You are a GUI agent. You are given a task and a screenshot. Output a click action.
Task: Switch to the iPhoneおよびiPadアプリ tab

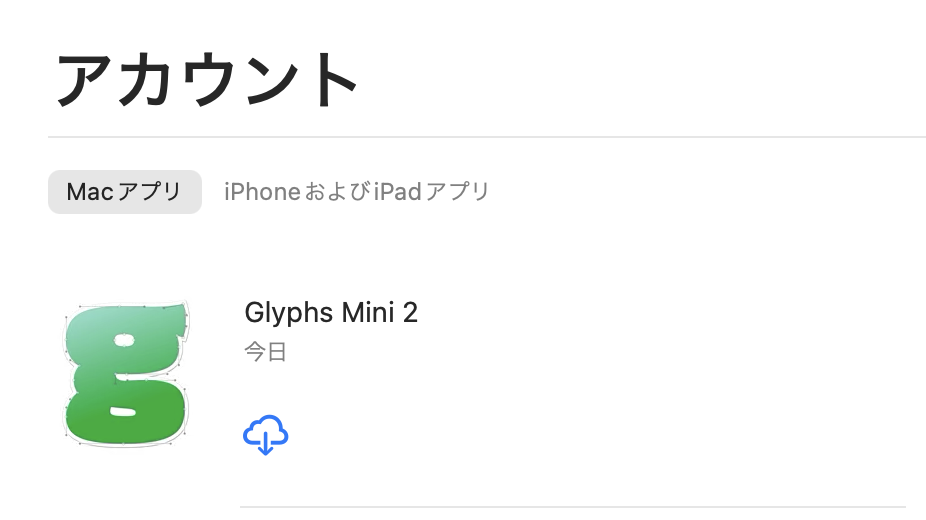coord(357,192)
